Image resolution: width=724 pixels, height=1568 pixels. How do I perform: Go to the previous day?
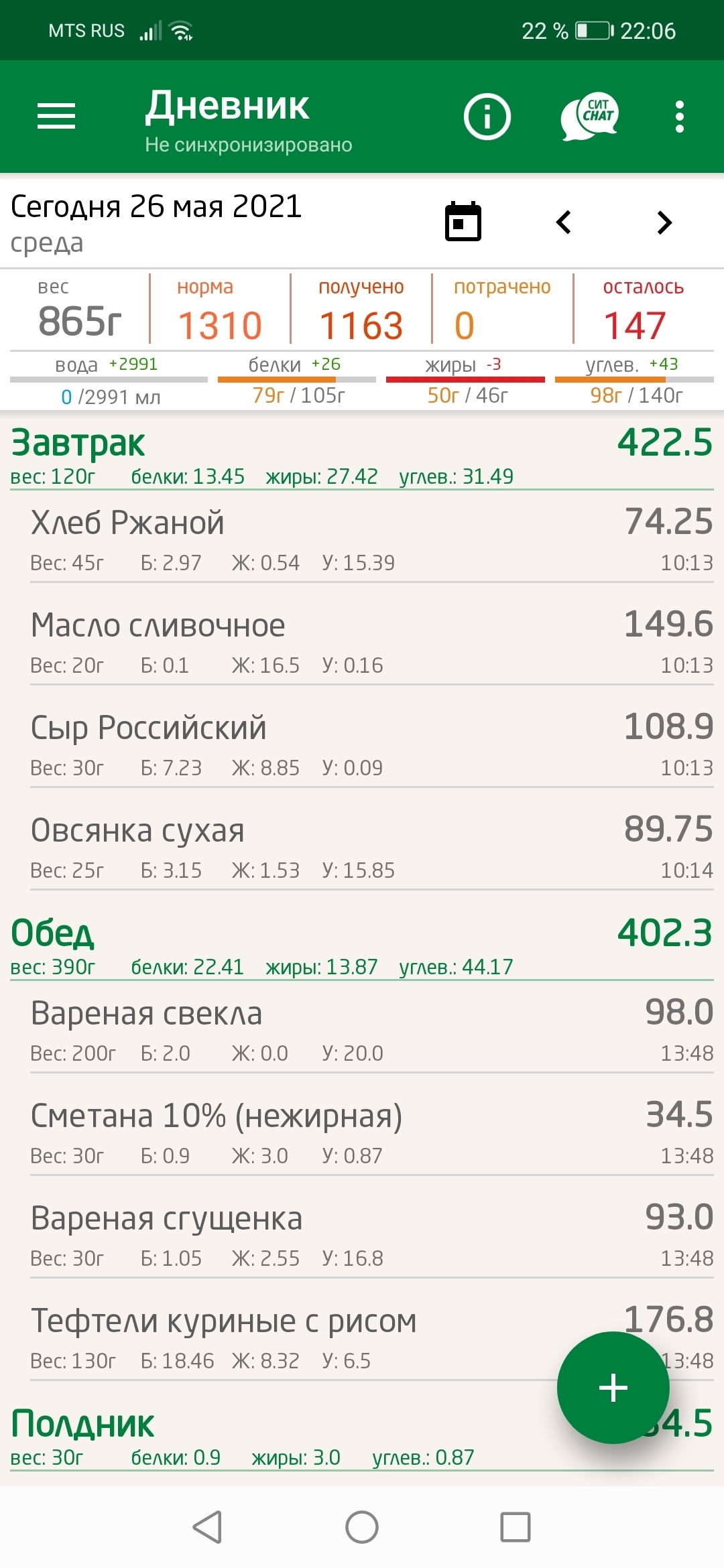(564, 222)
